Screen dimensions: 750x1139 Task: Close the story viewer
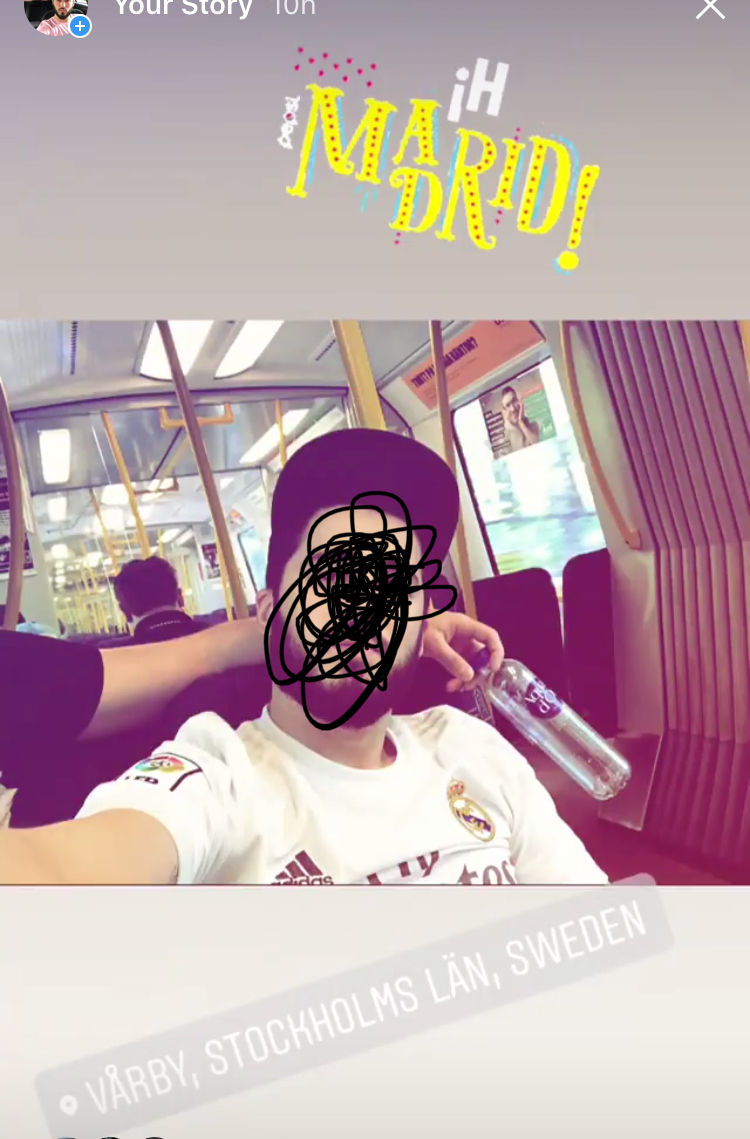(x=710, y=8)
